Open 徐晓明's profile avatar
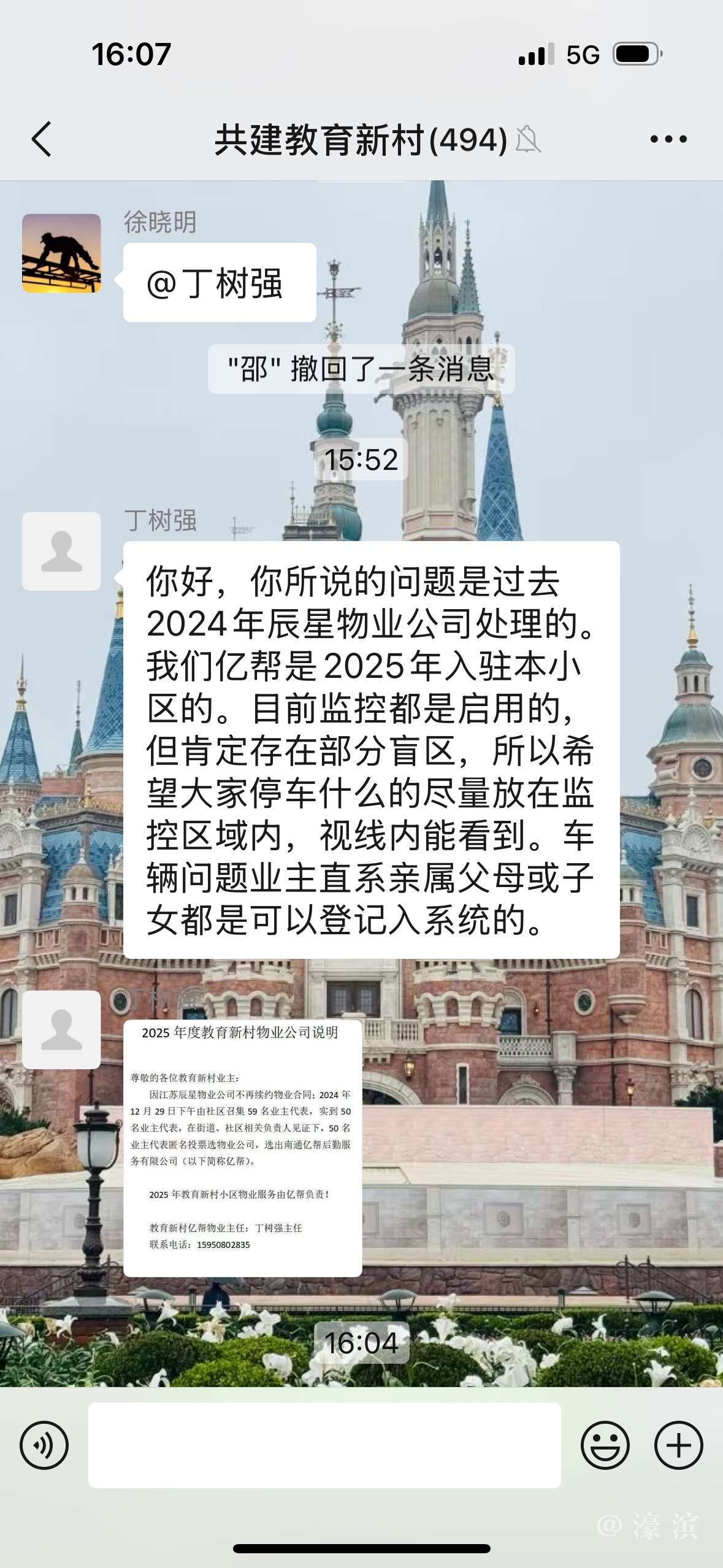Image resolution: width=723 pixels, height=1568 pixels. coord(61,253)
